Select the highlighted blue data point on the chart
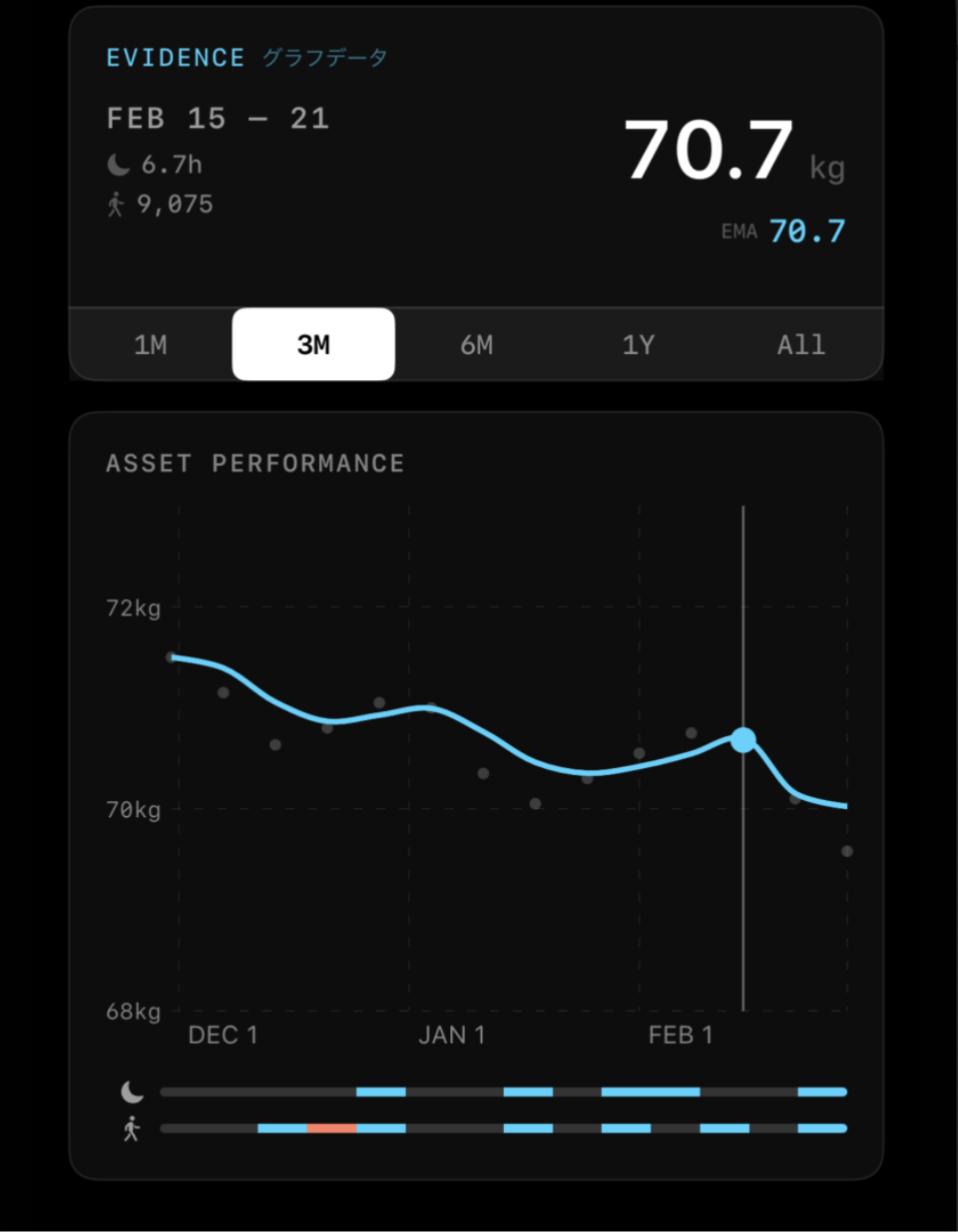Screen dimensions: 958x1232 743,740
